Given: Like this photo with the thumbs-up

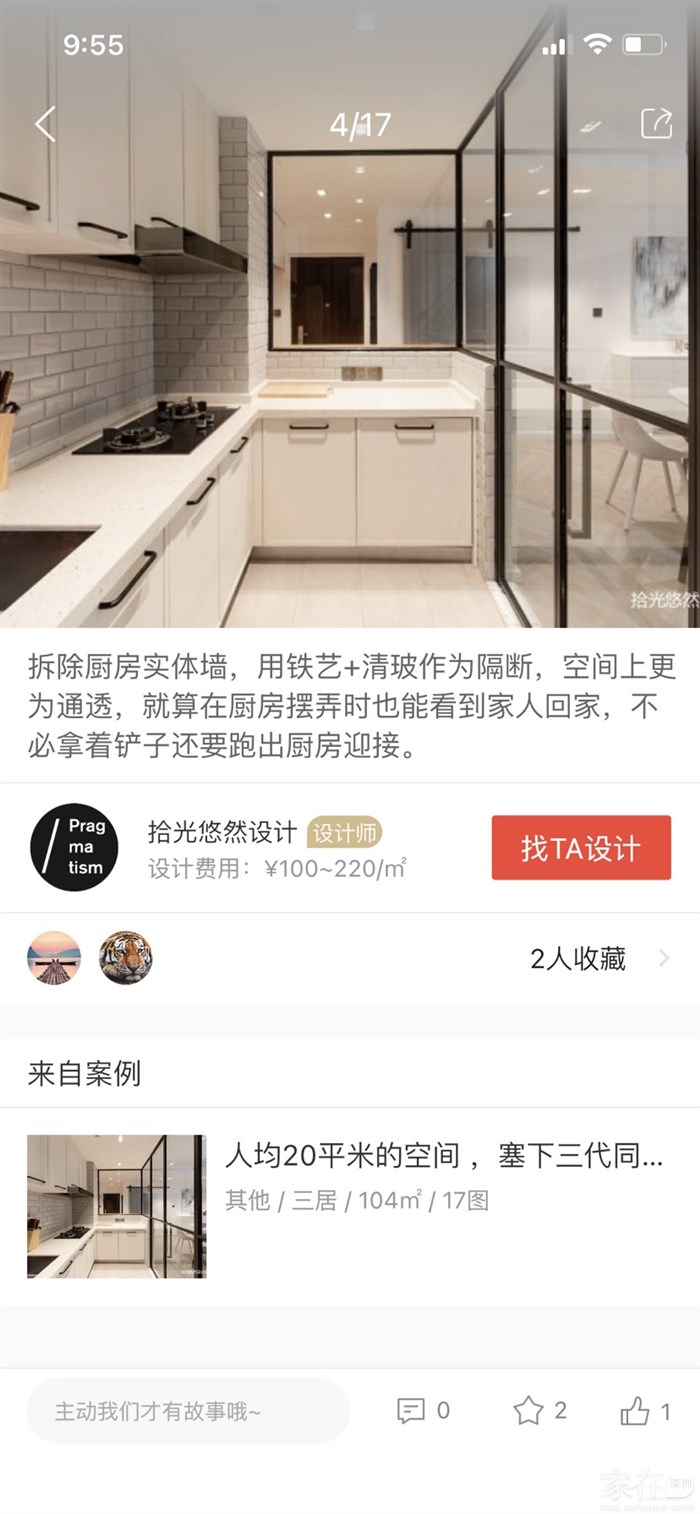Looking at the screenshot, I should [x=635, y=1411].
